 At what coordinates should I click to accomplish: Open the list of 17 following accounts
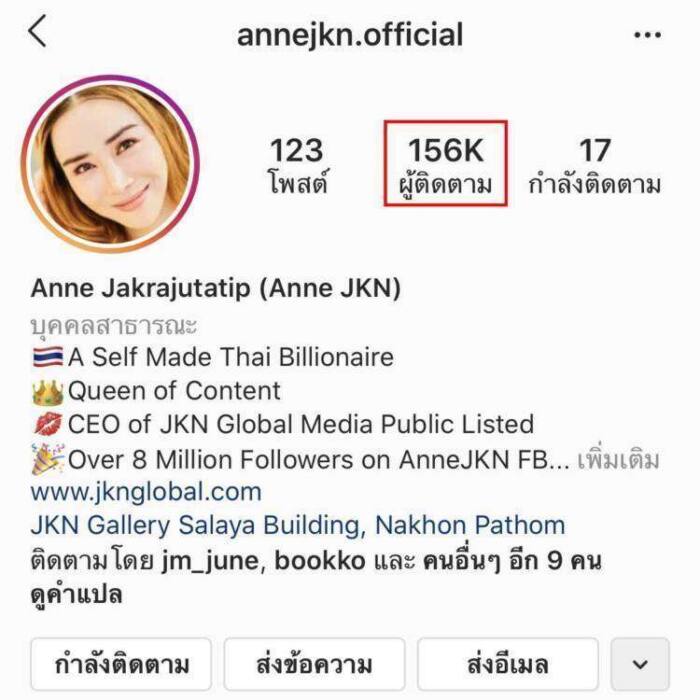(594, 165)
